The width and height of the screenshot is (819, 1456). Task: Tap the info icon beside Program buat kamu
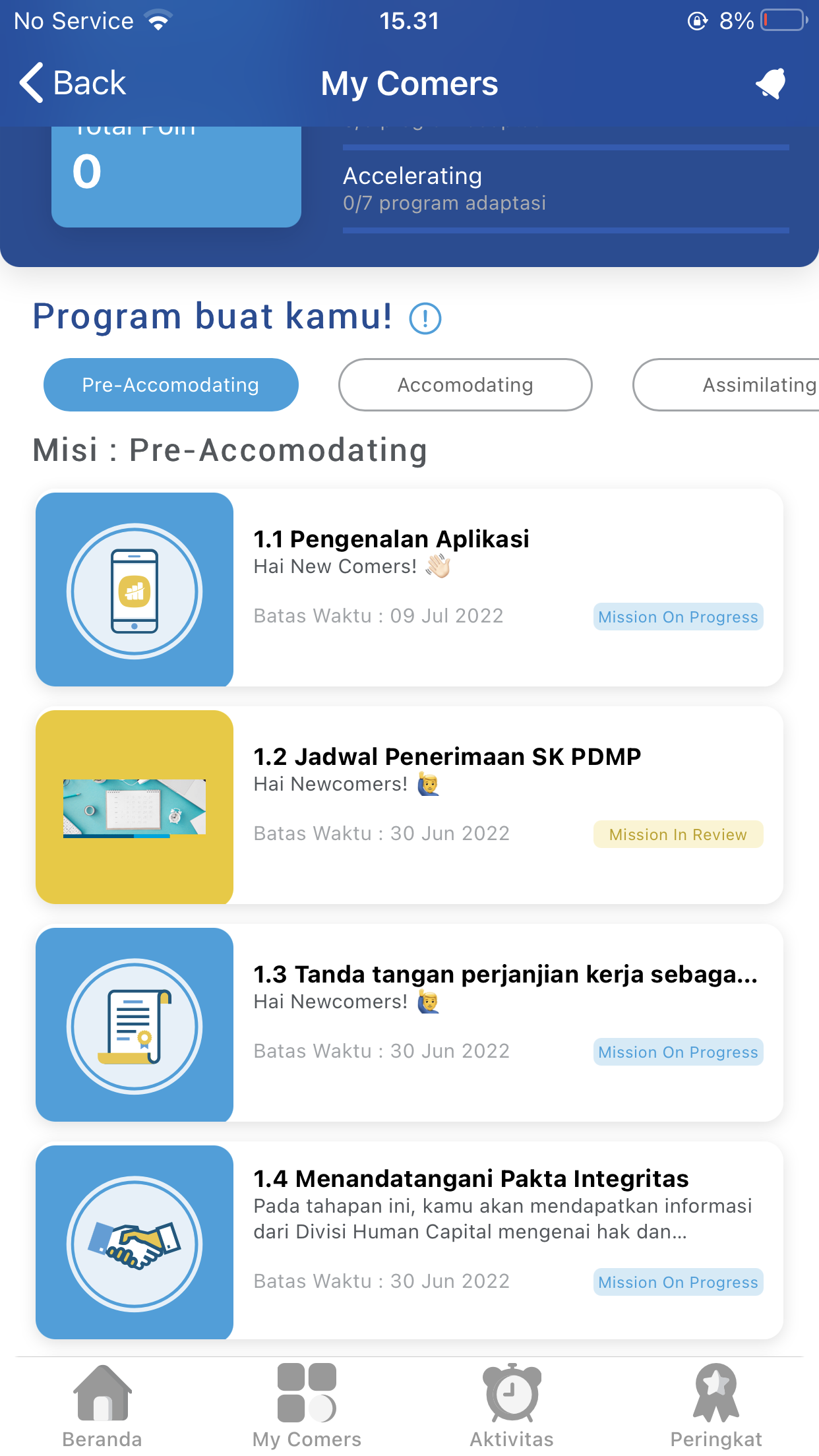click(425, 318)
